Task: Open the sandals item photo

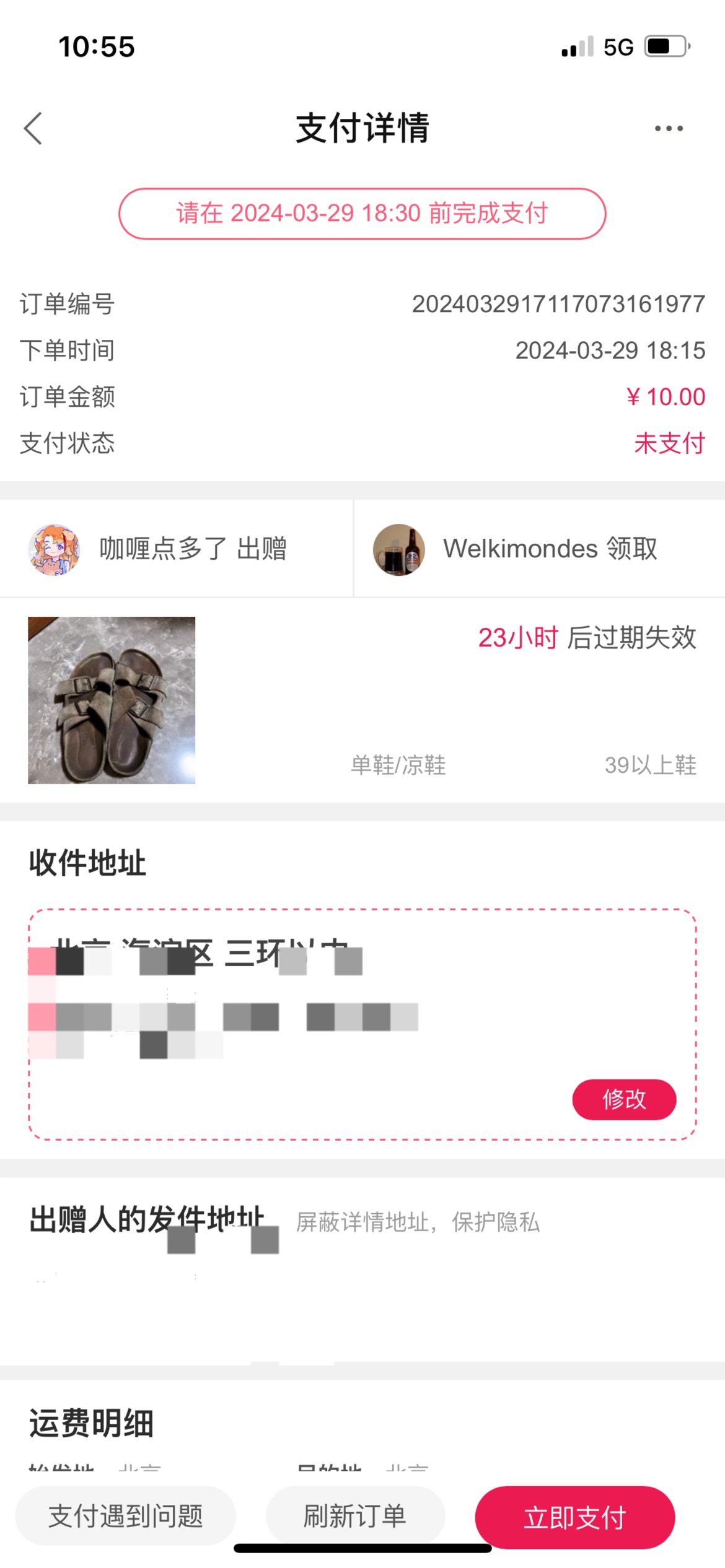Action: [x=112, y=700]
